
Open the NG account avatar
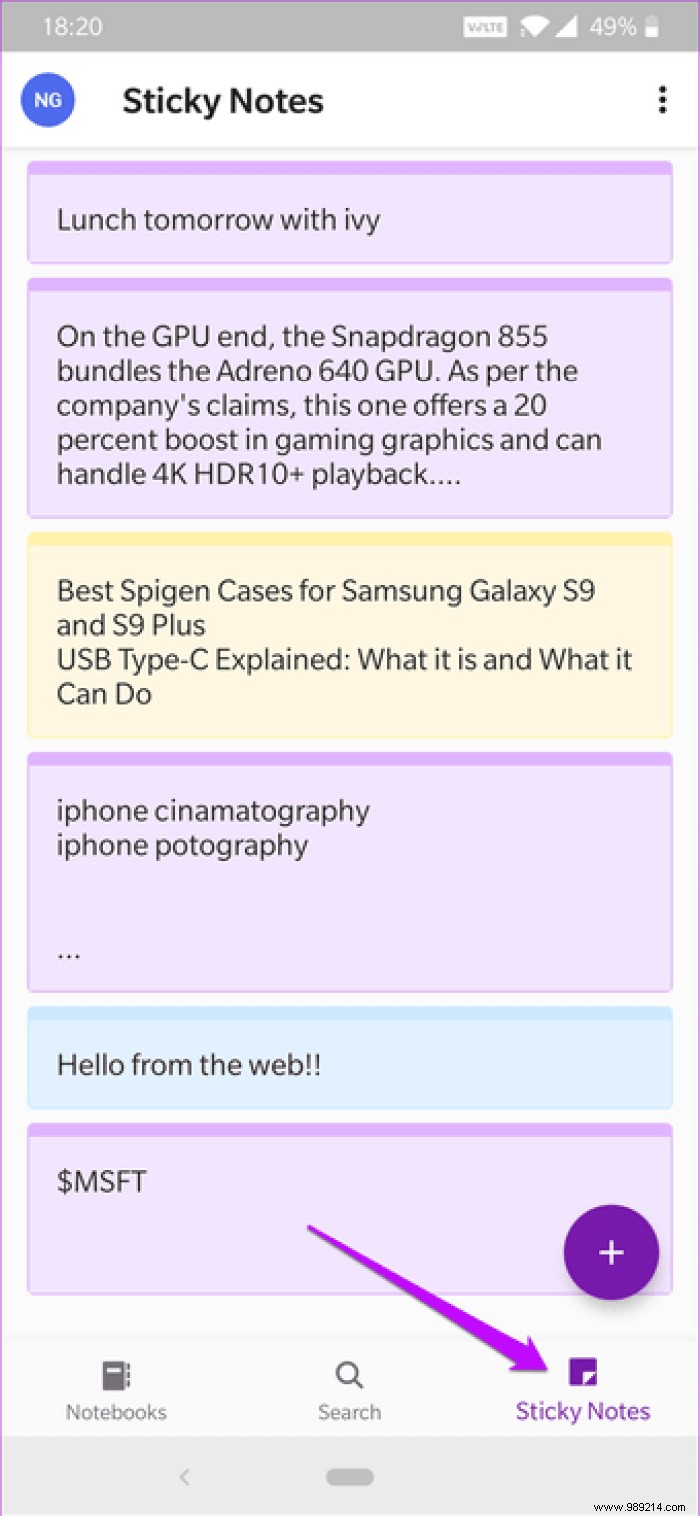tap(47, 100)
